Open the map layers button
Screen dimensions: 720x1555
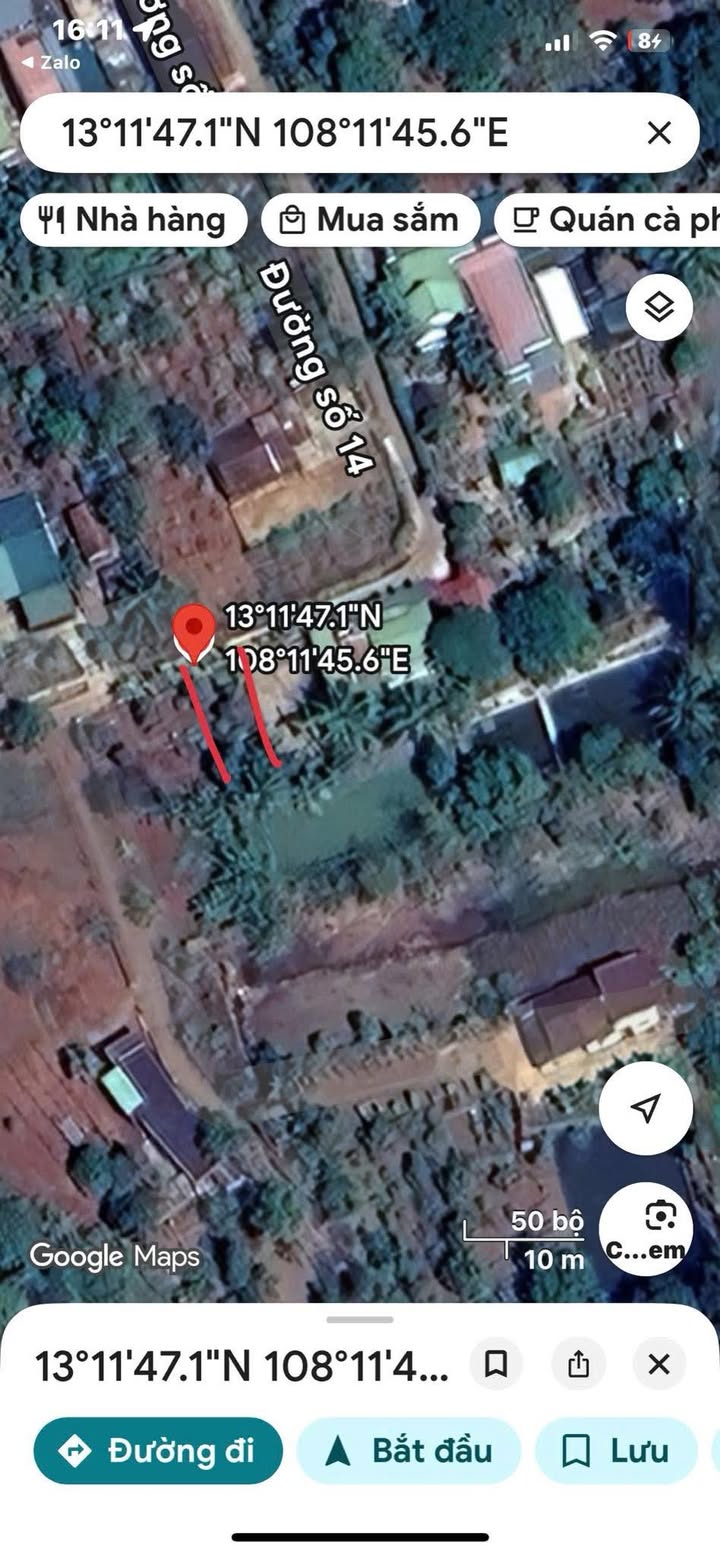point(659,308)
